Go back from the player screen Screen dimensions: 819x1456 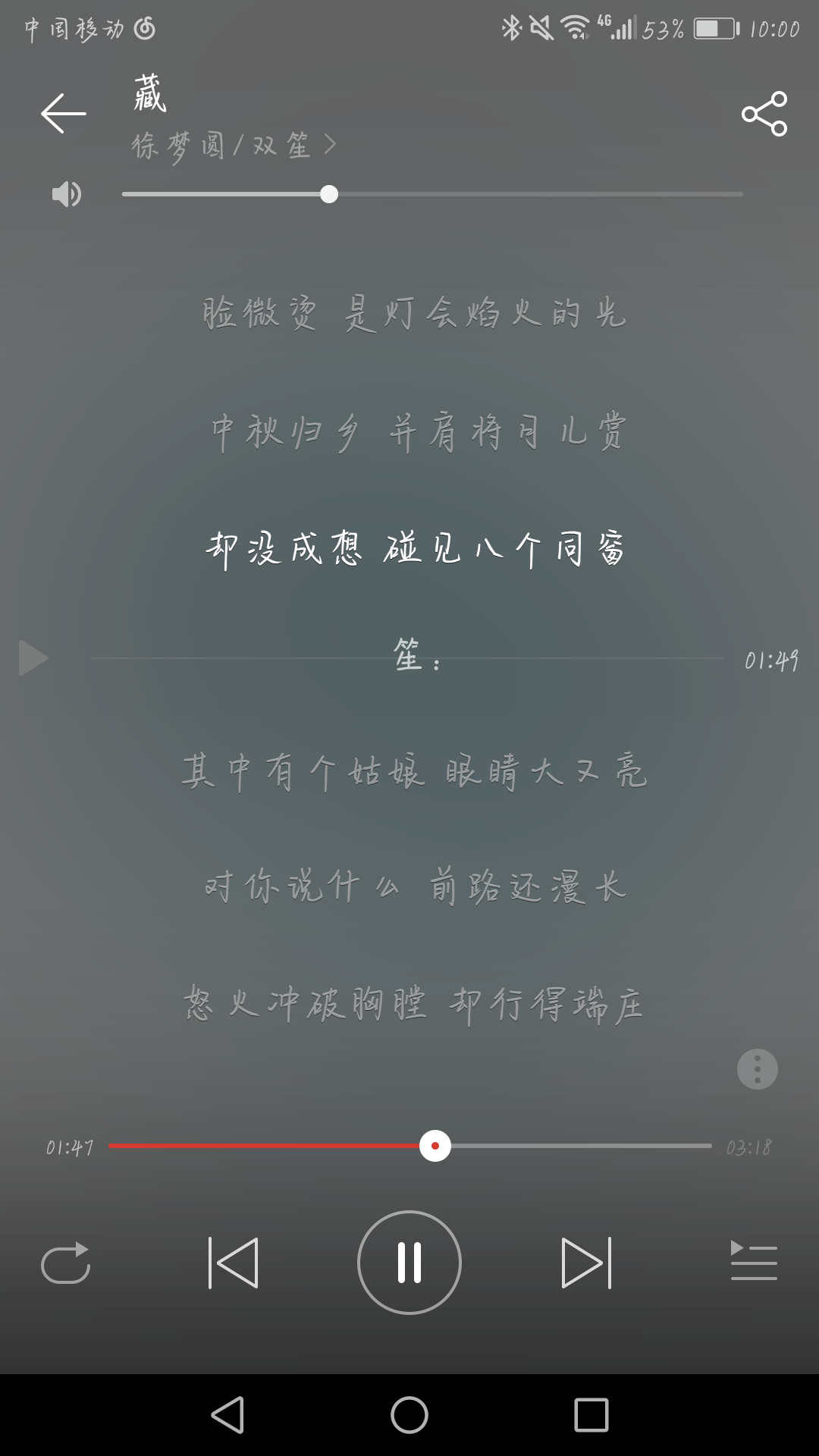pyautogui.click(x=64, y=114)
